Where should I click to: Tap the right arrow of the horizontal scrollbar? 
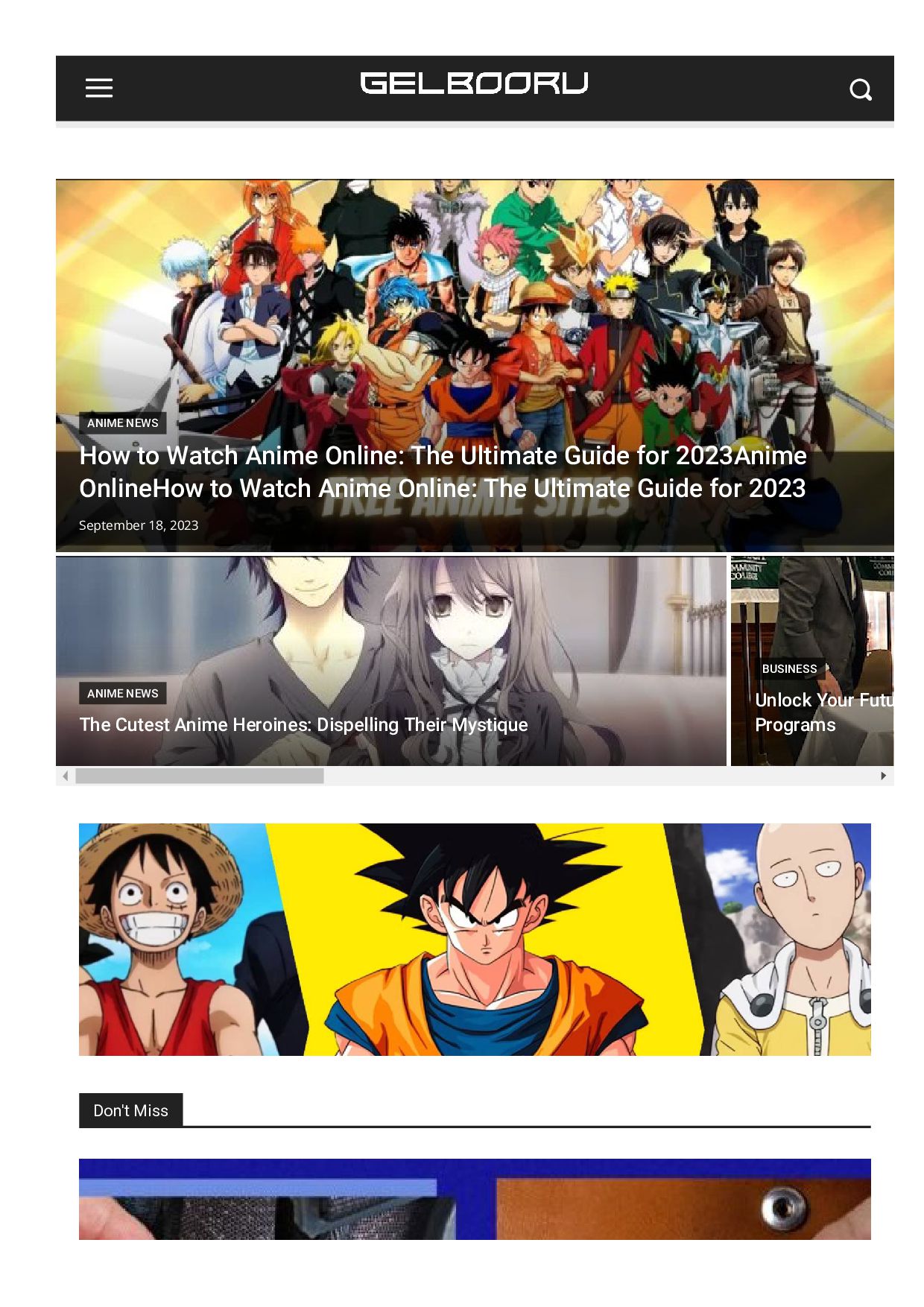pos(884,776)
